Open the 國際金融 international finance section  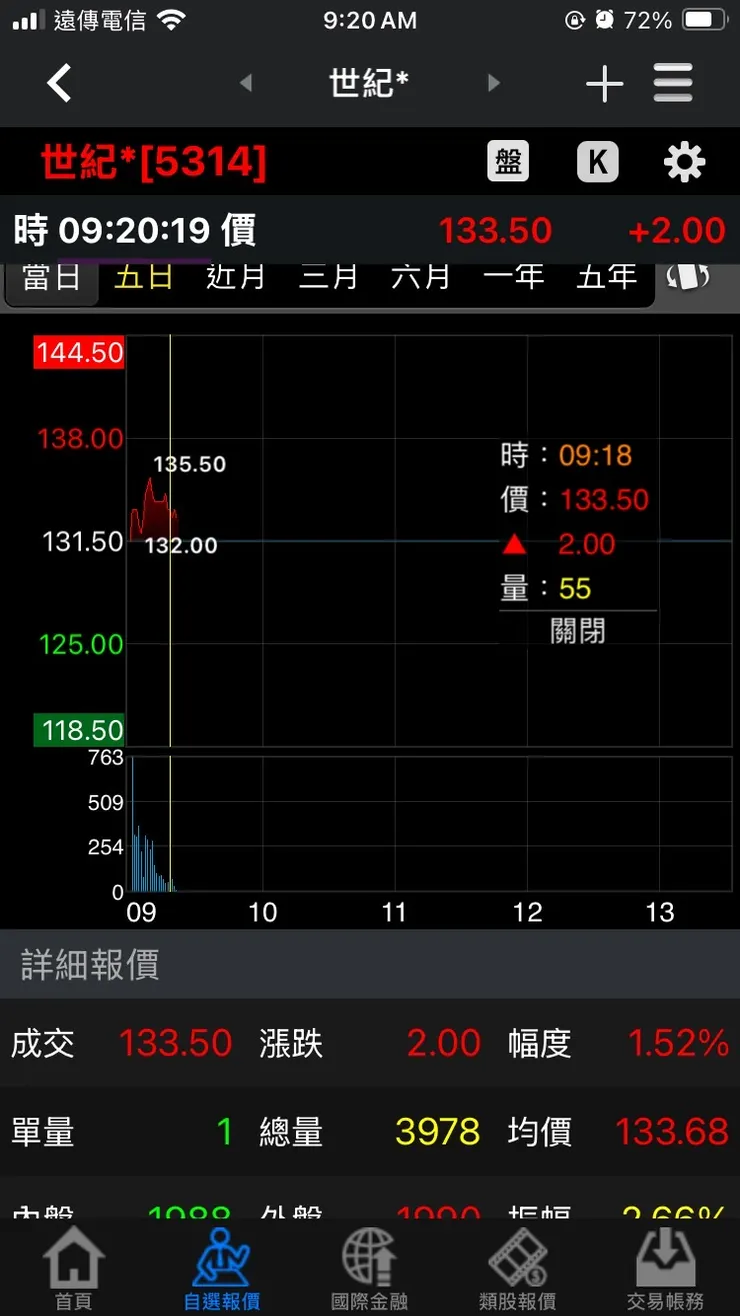pos(370,1268)
